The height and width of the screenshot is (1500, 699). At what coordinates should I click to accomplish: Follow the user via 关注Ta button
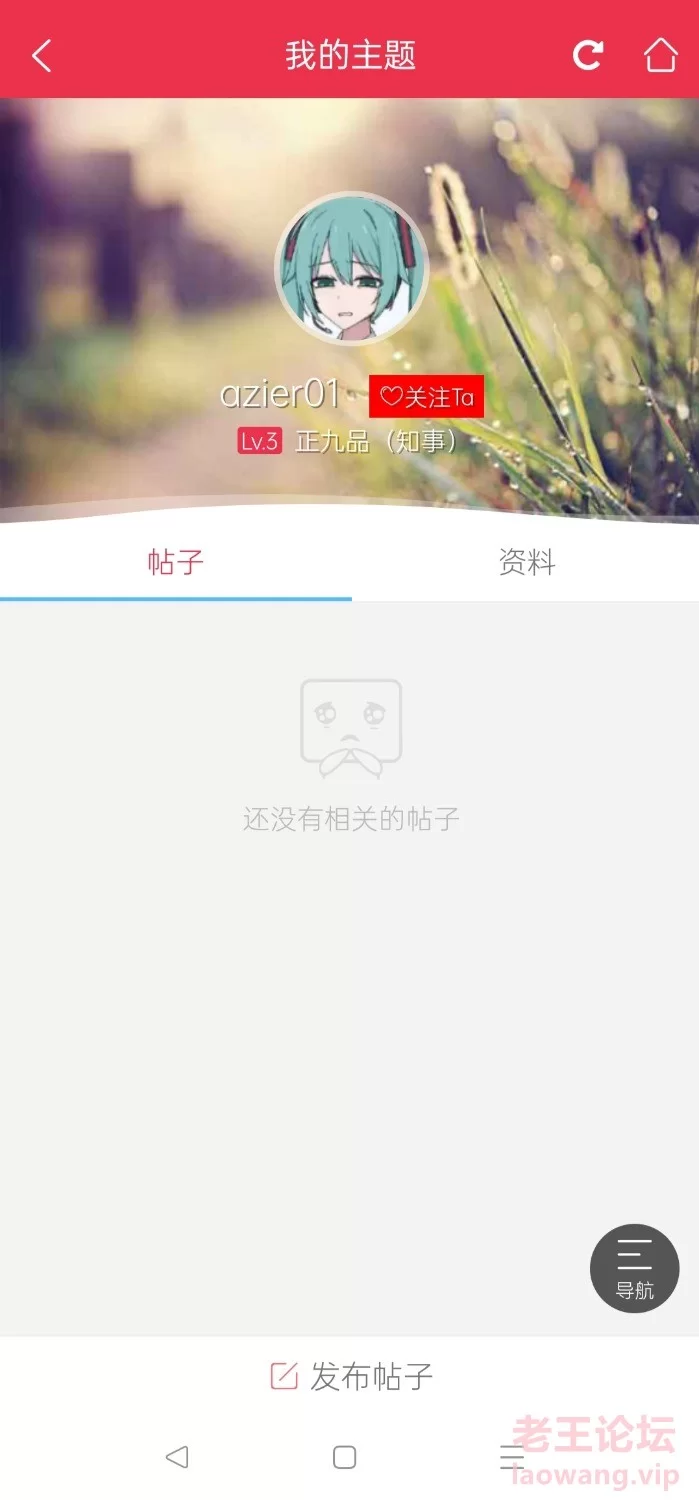click(426, 397)
